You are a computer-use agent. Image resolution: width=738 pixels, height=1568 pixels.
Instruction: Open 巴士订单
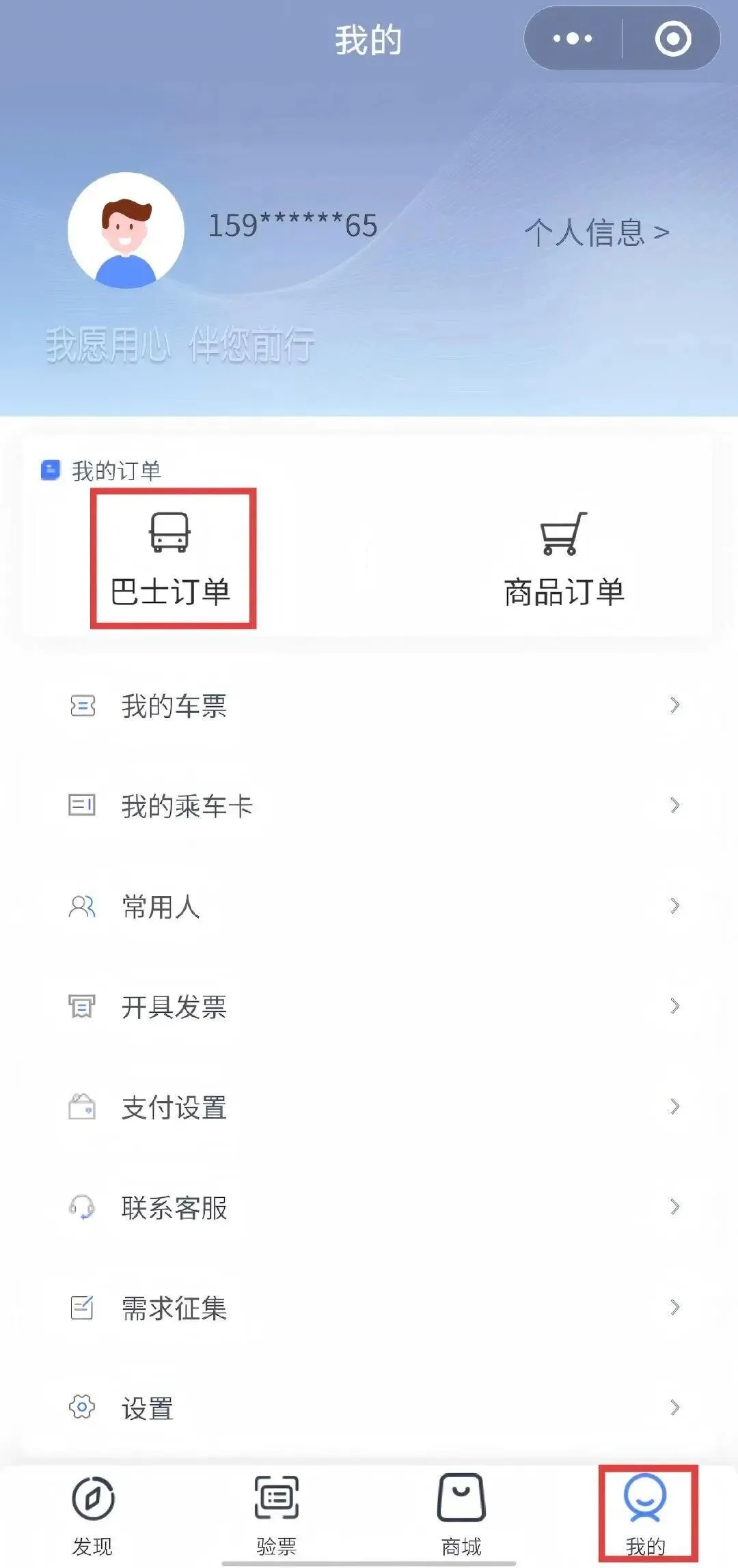click(x=172, y=560)
